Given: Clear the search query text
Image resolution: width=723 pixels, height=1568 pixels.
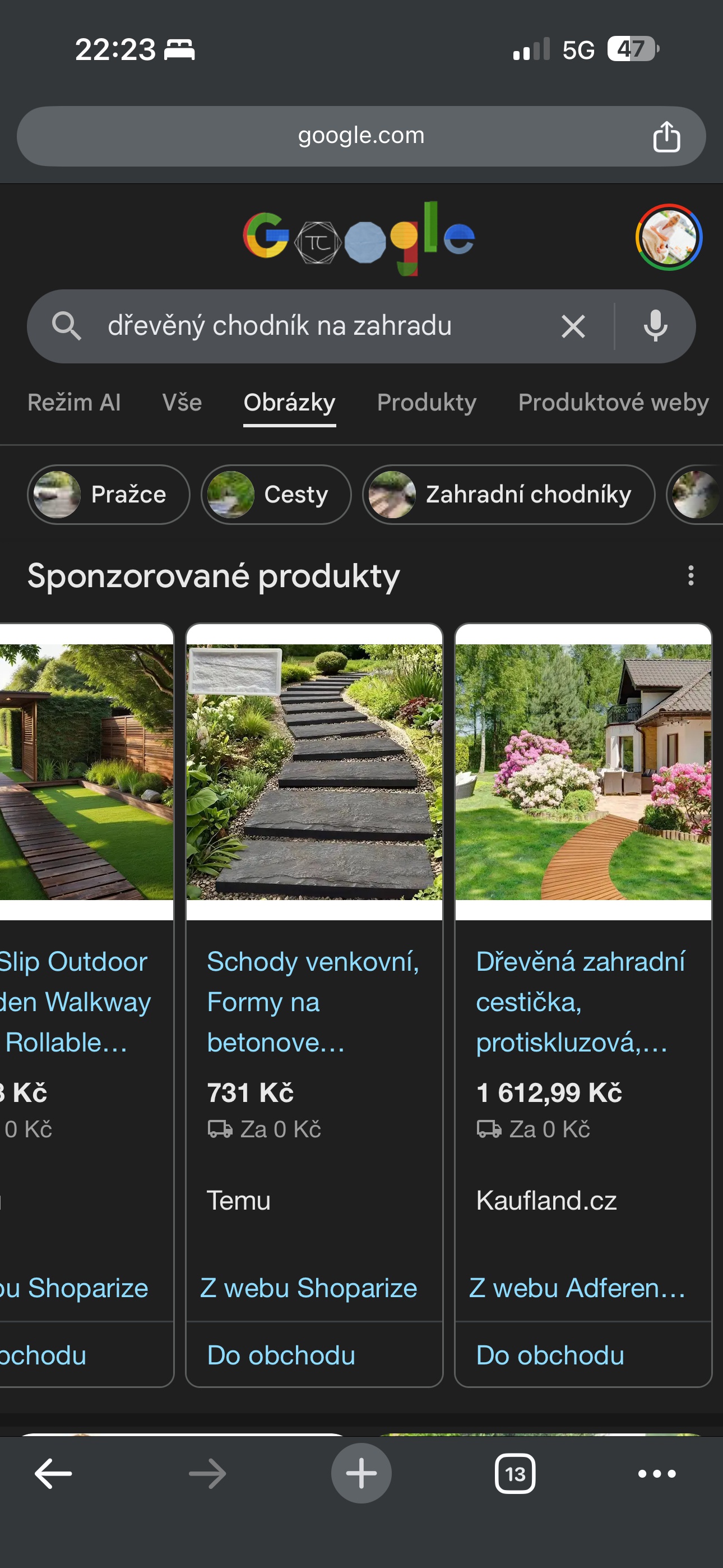Looking at the screenshot, I should click(573, 326).
